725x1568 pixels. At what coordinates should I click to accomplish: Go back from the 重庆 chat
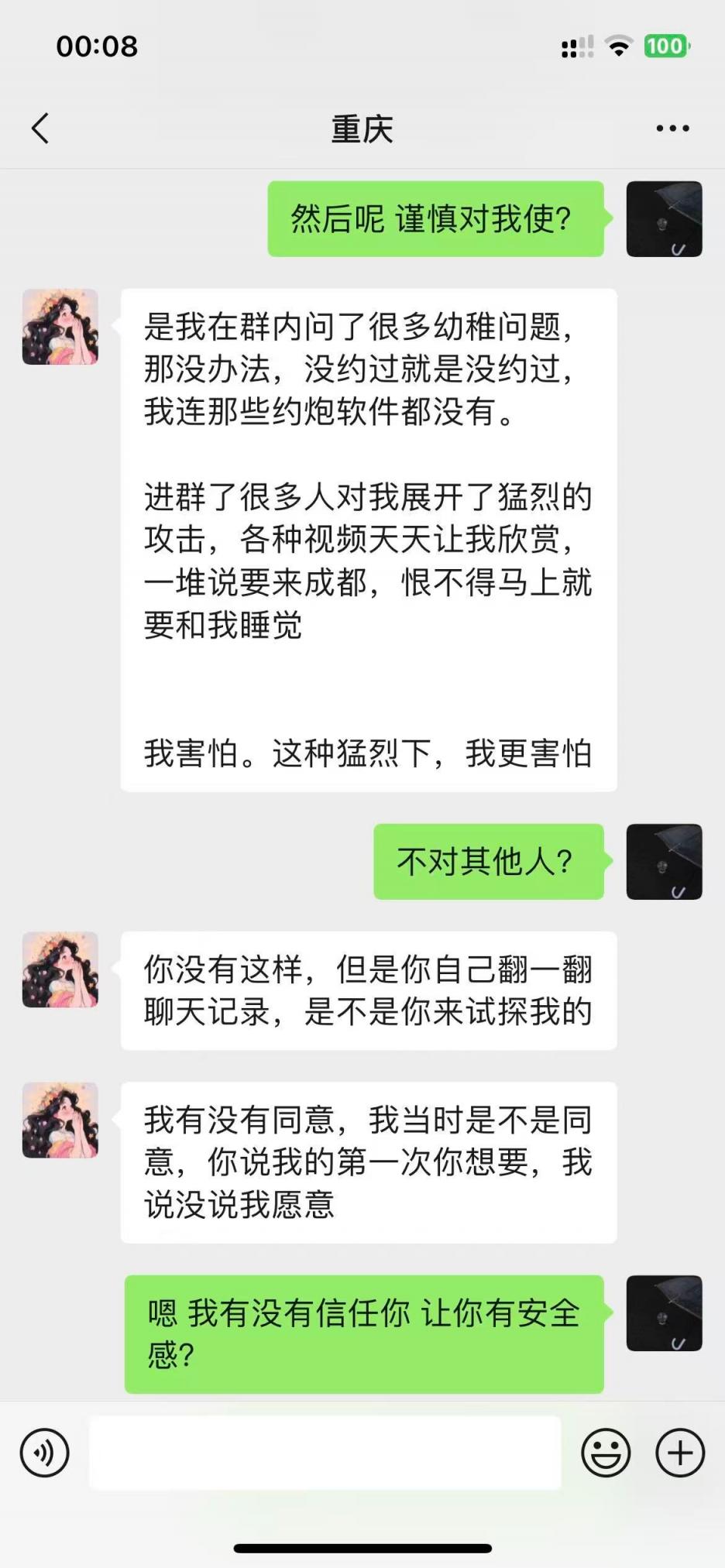(x=40, y=129)
